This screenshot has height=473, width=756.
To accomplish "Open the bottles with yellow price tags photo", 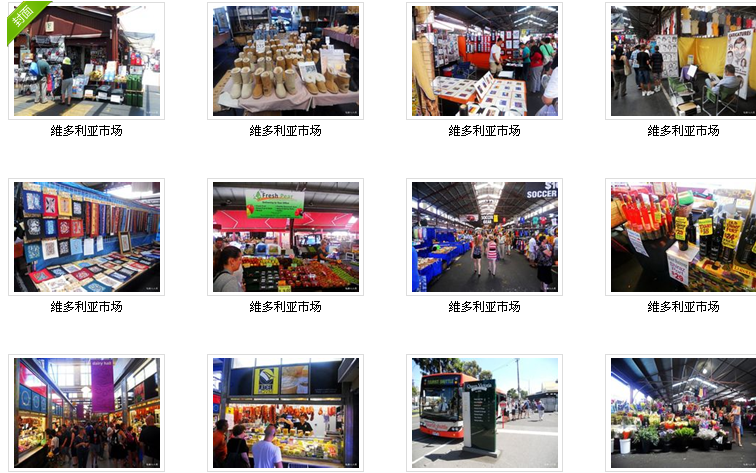I will 682,237.
